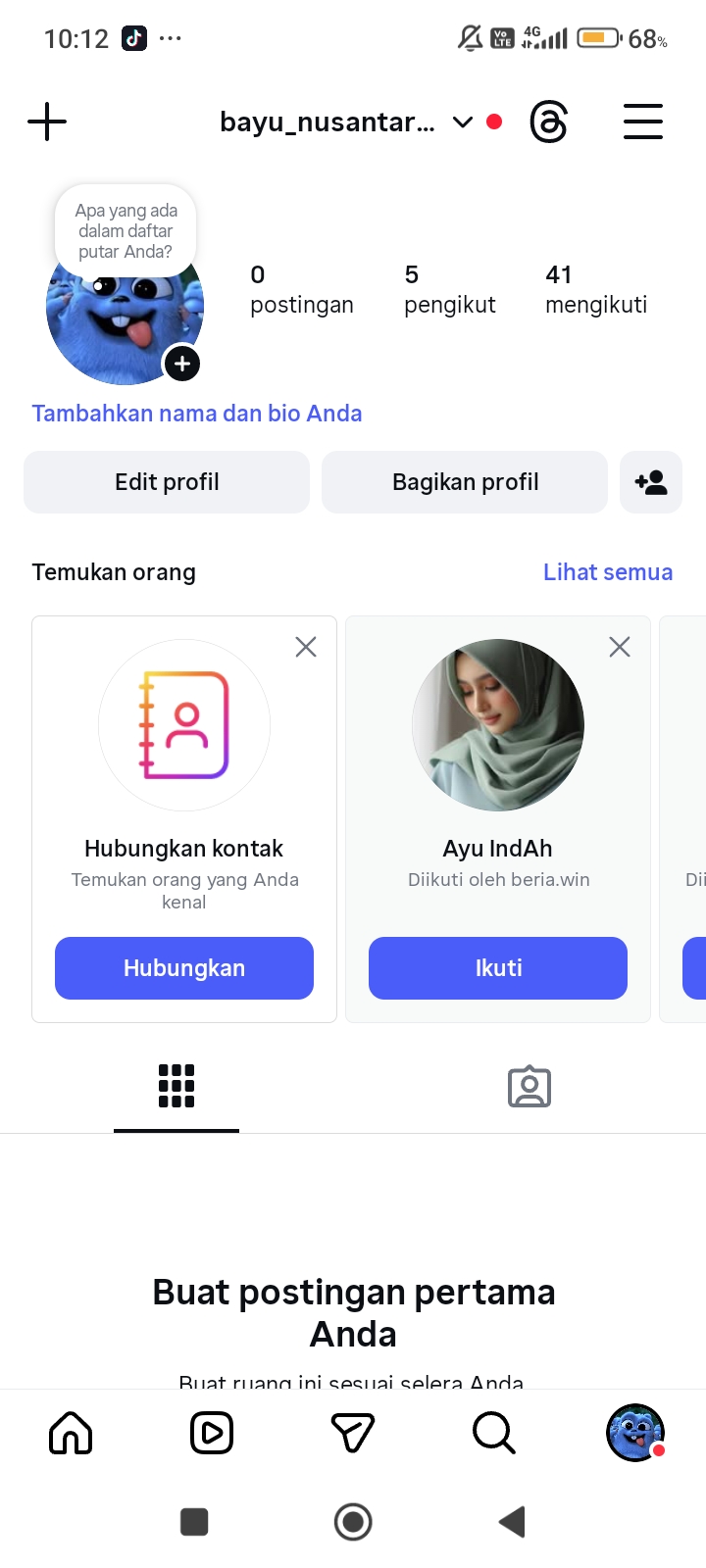Tap Tambahkan nama dan bio Anda link
Viewport: 706px width, 1568px height.
(x=197, y=414)
